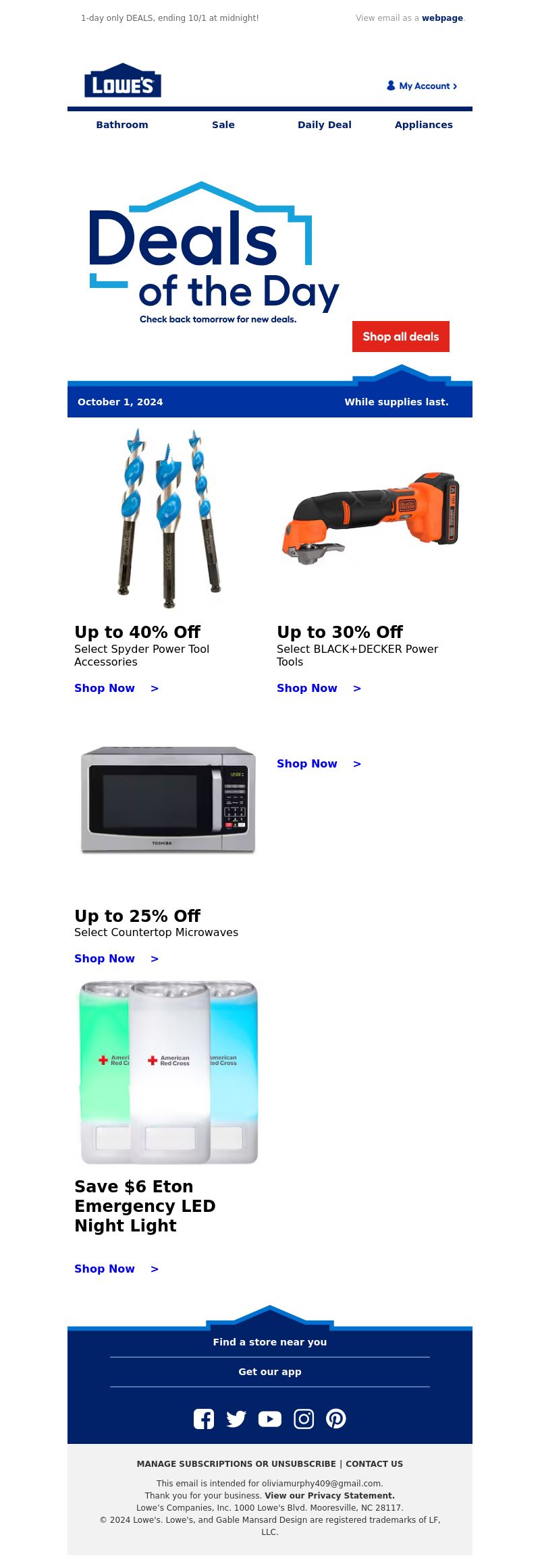Open the Toshiba microwave image
Screen dimensions: 540x1568
(168, 800)
